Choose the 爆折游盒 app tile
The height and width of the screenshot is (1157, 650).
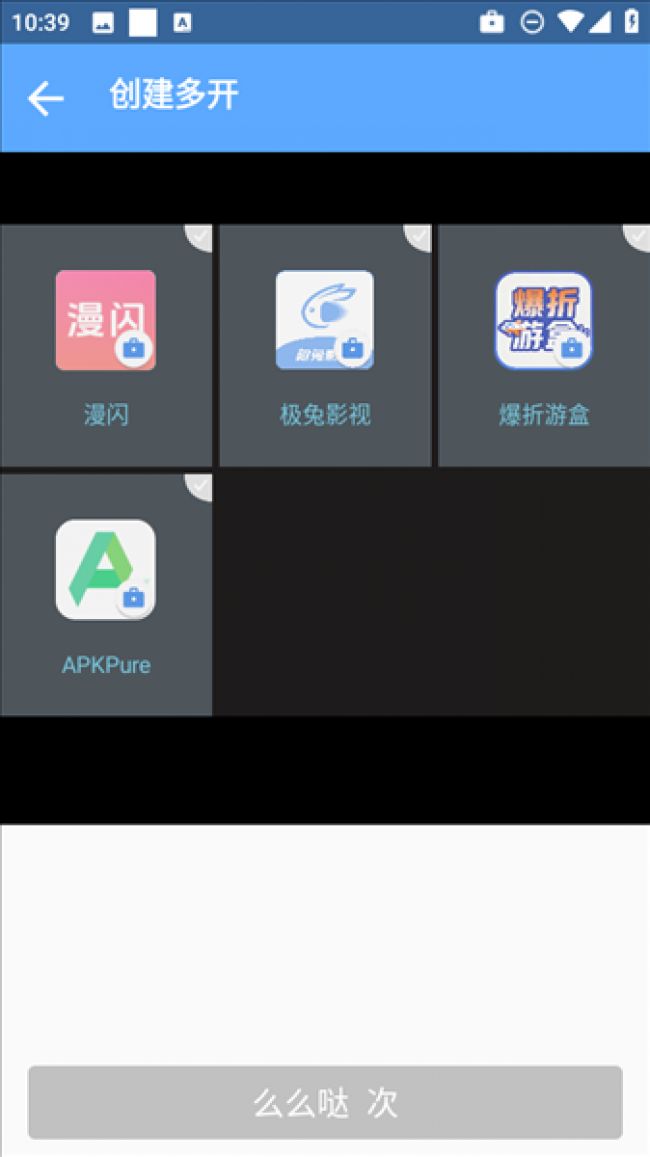click(544, 345)
